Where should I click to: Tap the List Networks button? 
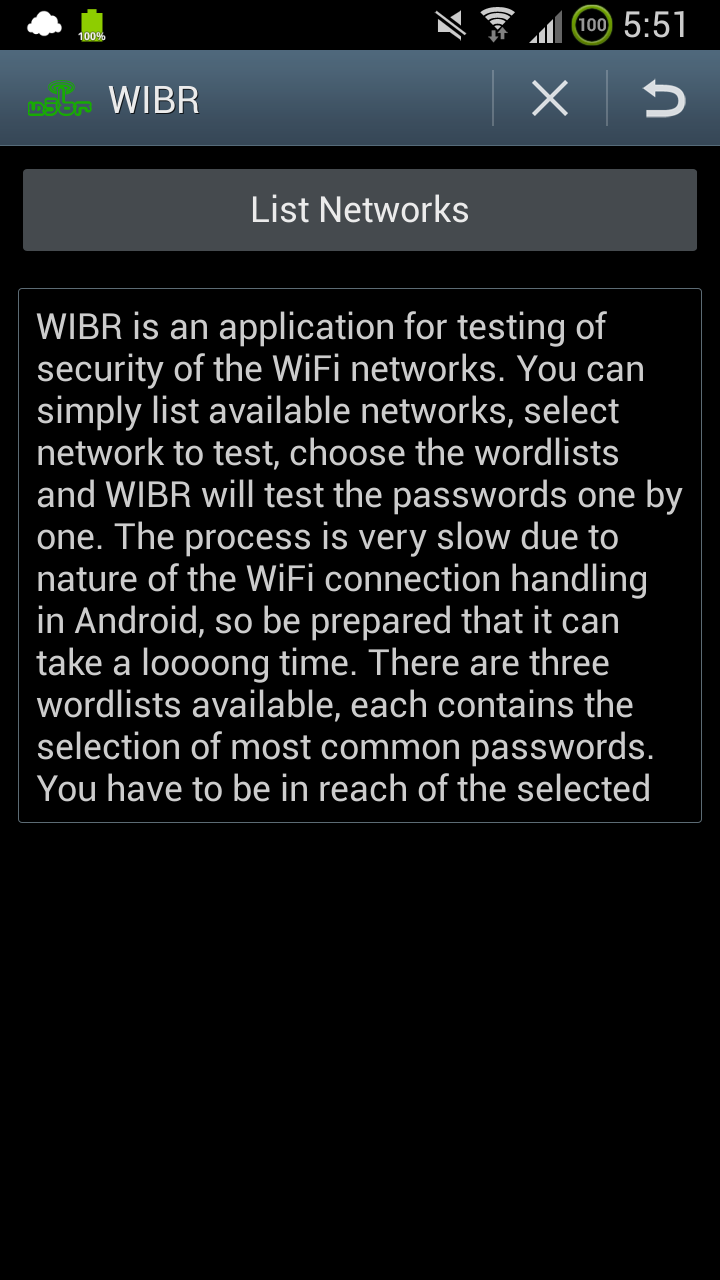[x=360, y=210]
